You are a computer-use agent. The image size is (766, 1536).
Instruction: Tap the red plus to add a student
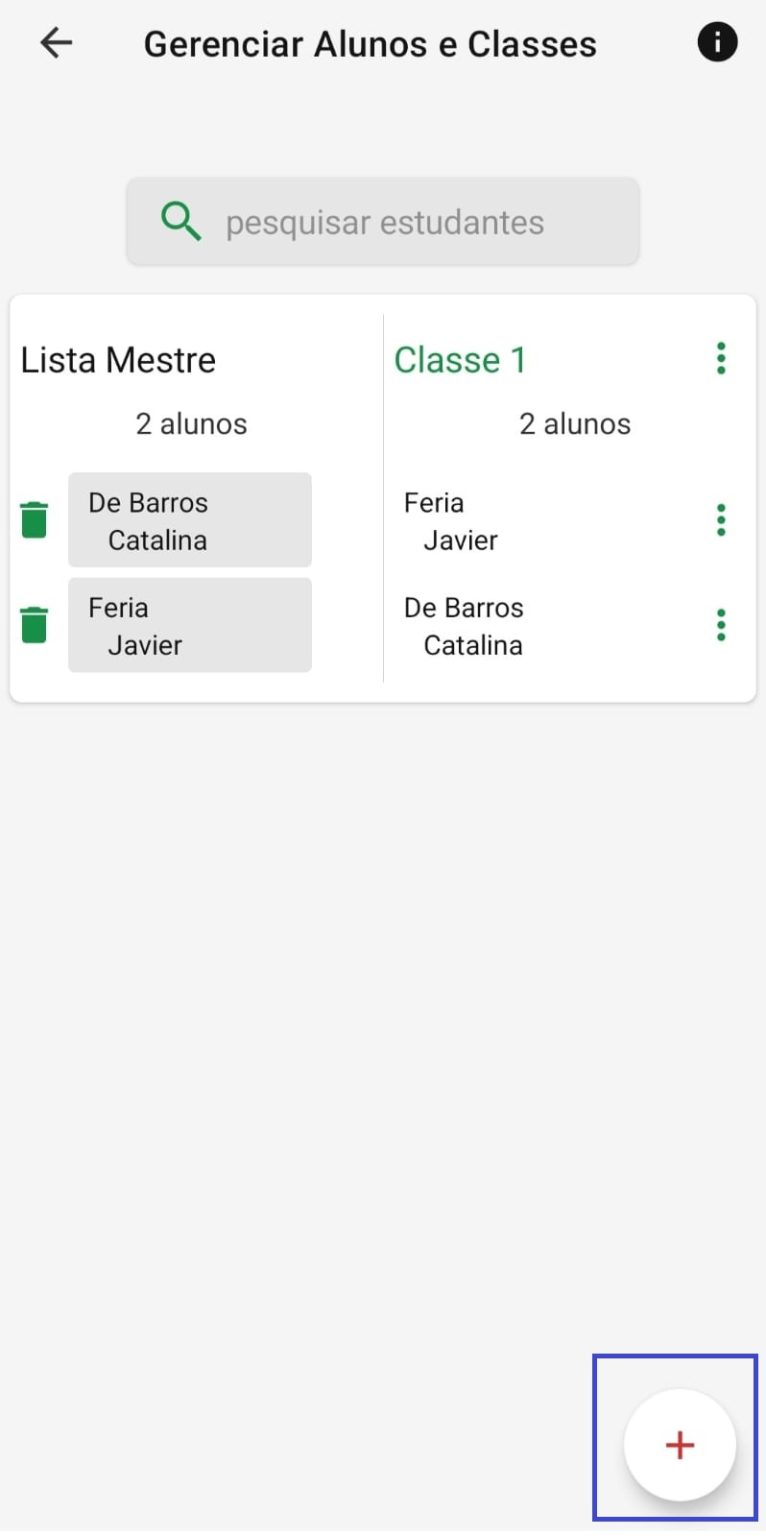click(678, 1444)
